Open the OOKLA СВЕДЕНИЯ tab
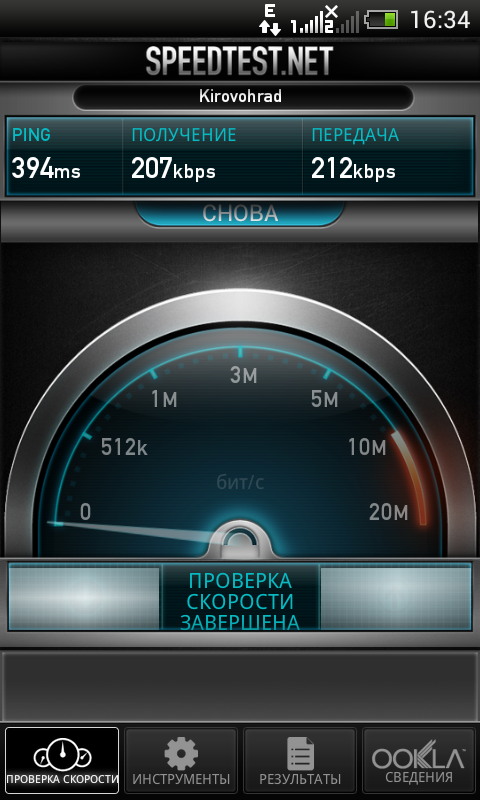480x800 pixels. click(419, 760)
